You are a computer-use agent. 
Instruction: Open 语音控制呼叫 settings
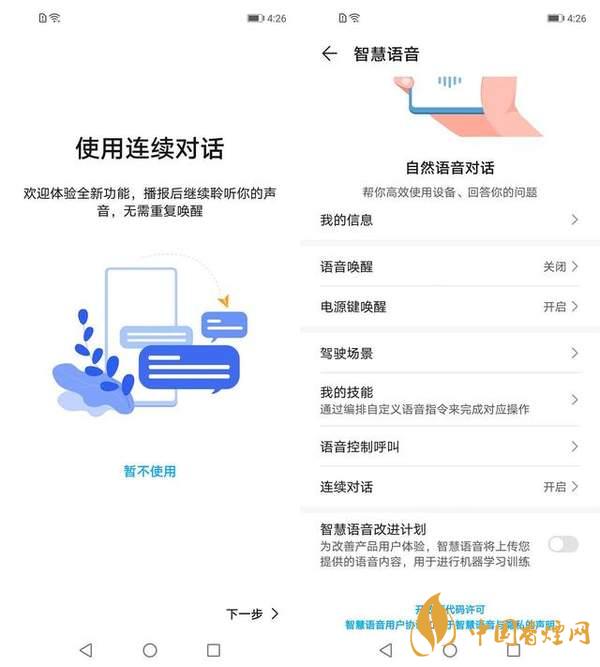point(448,447)
